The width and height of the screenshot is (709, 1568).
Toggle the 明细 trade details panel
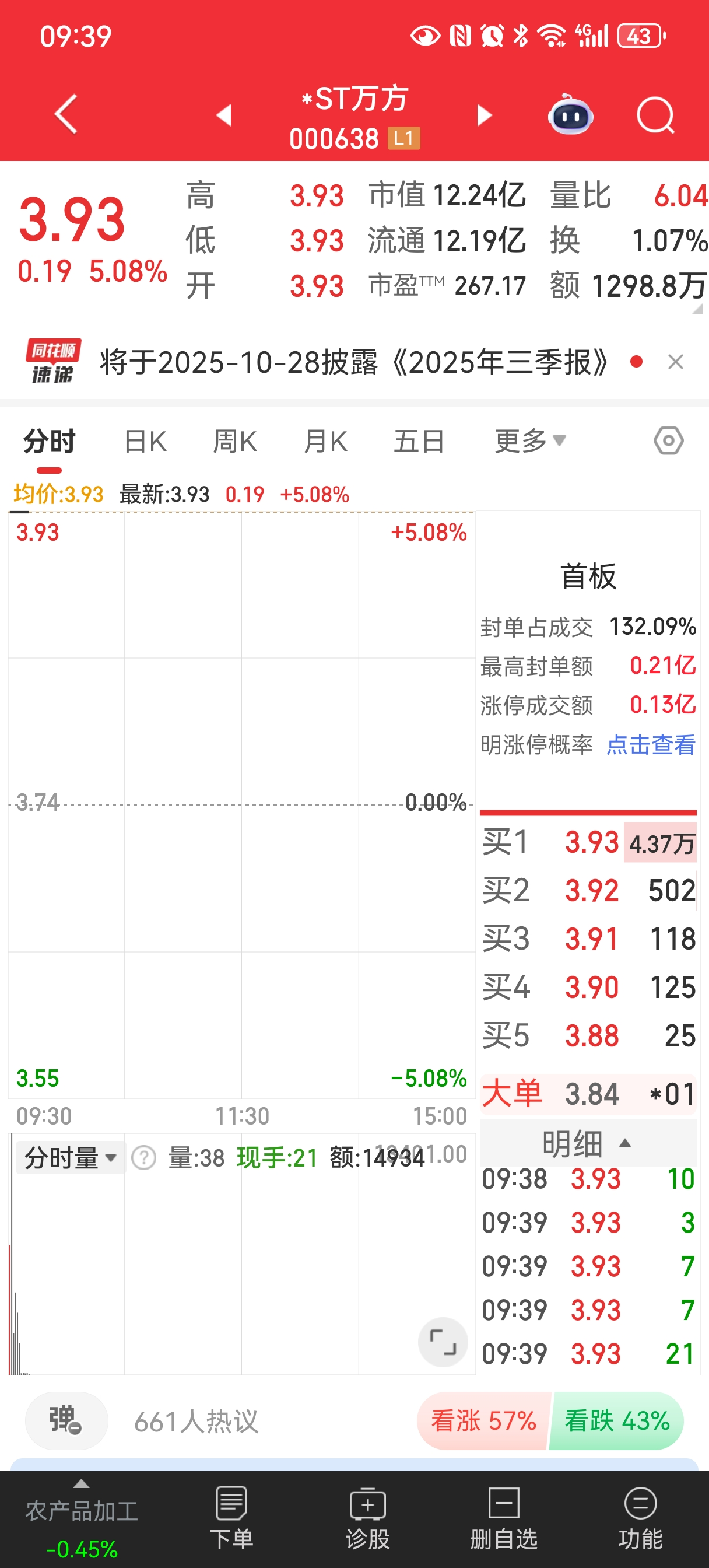click(x=587, y=1144)
